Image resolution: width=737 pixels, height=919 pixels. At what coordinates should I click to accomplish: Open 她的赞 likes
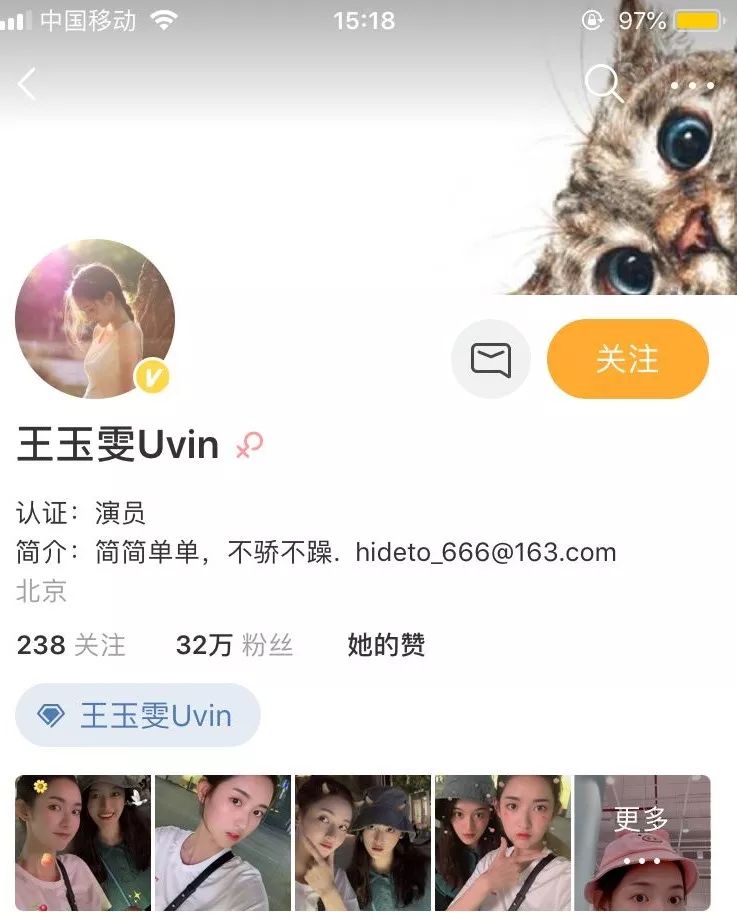386,645
